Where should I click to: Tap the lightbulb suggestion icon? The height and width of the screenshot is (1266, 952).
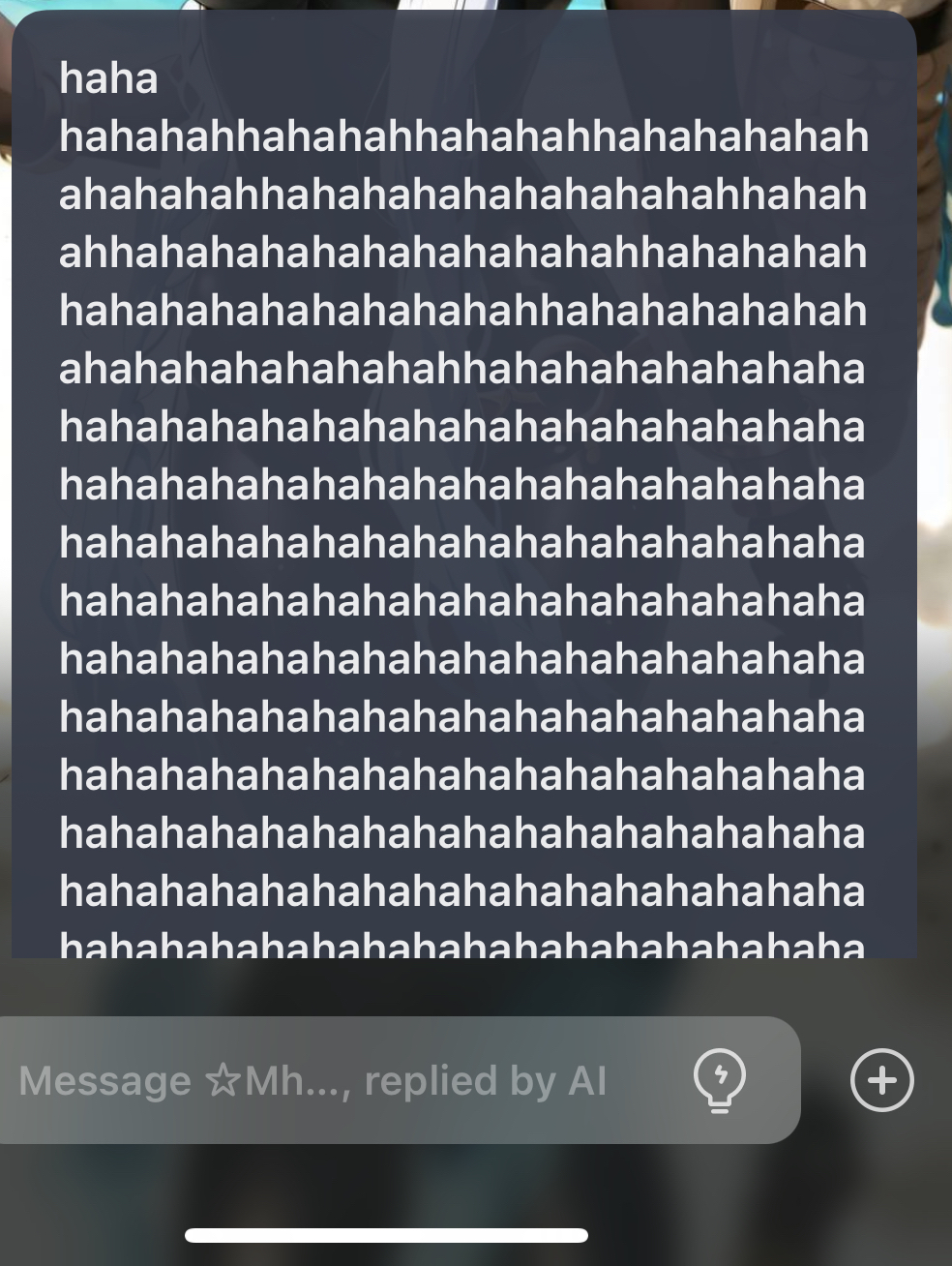click(720, 1080)
